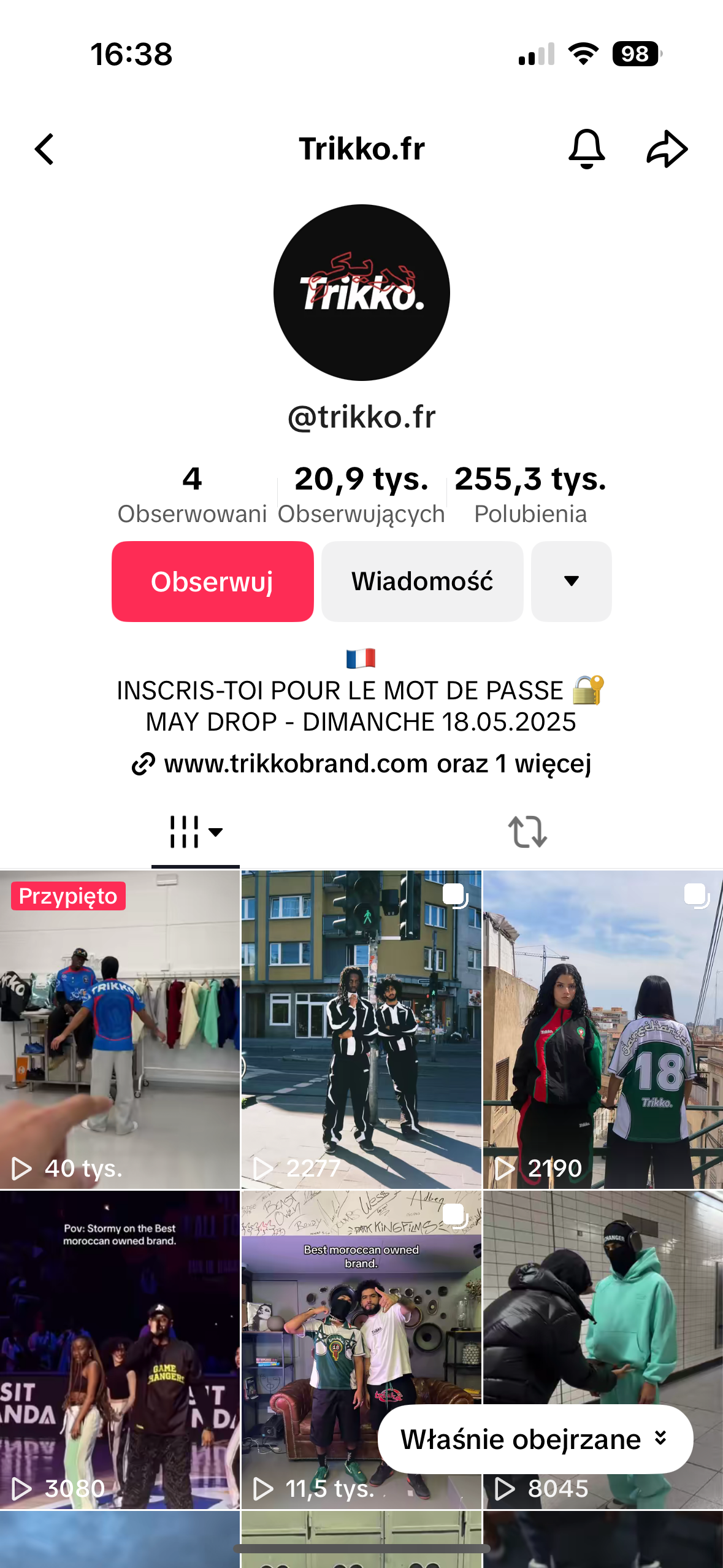The width and height of the screenshot is (723, 1568).
Task: Share the Trikko.fr profile
Action: pyautogui.click(x=667, y=149)
